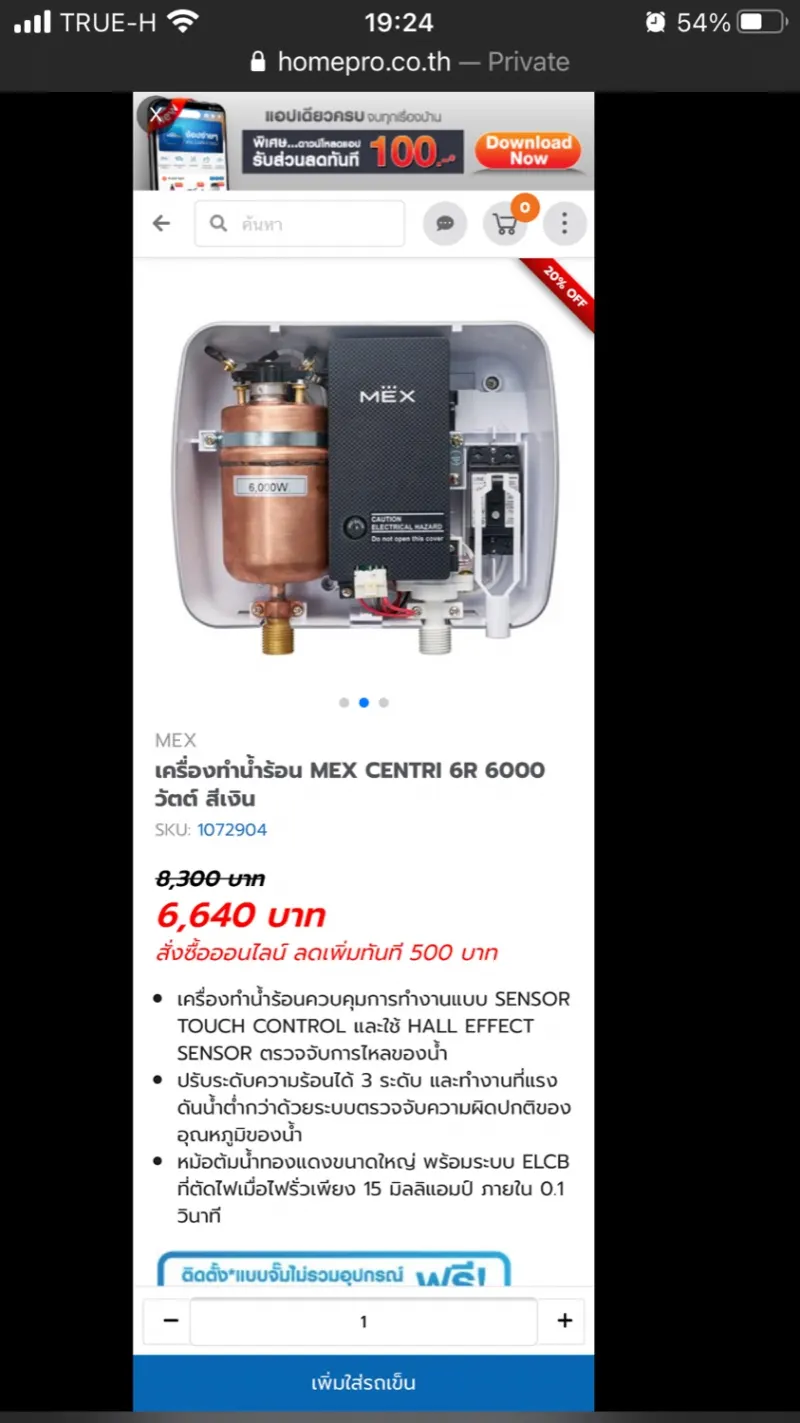Tap the Download Now button
Screen dimensions: 800x1423
point(528,150)
